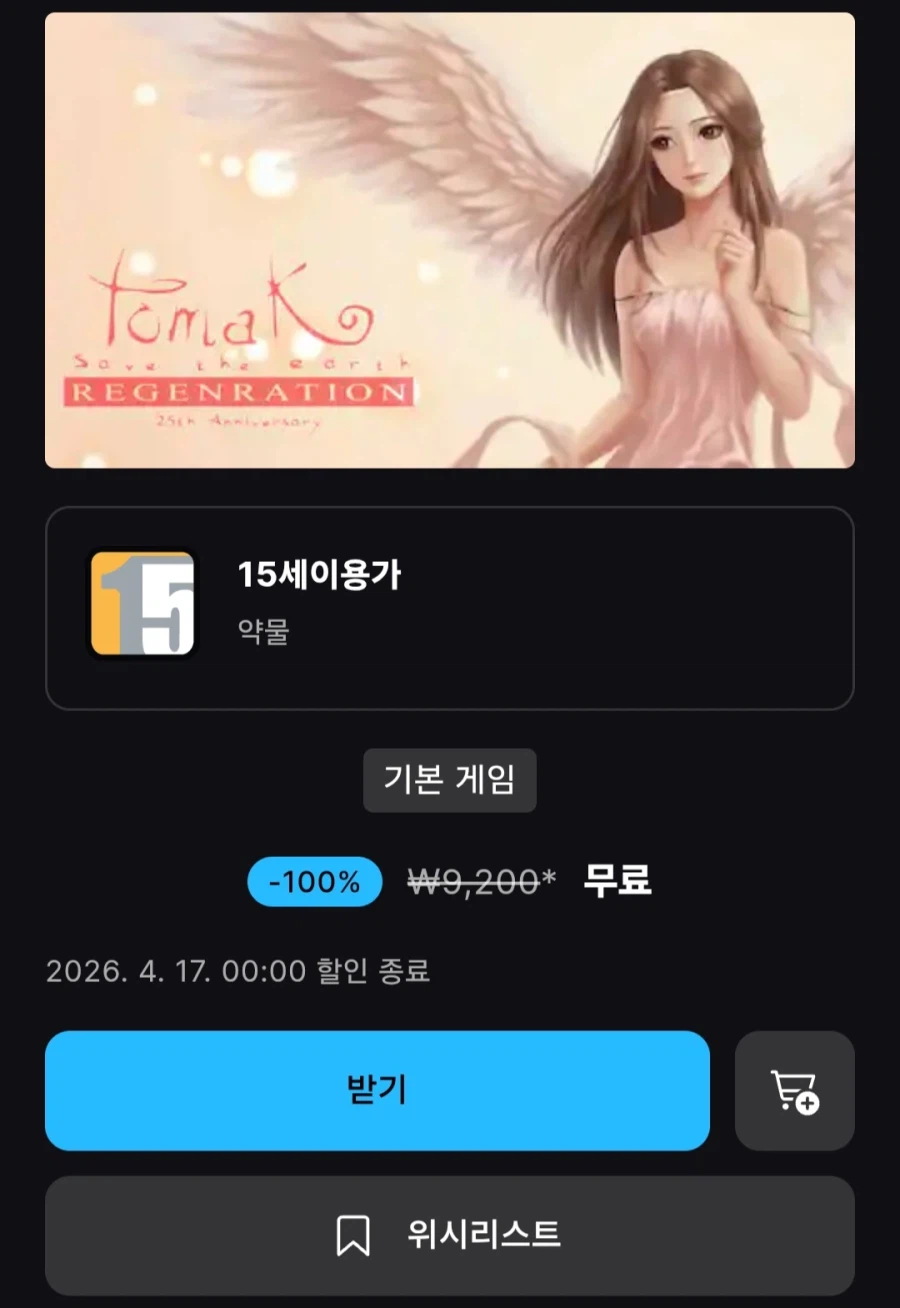The image size is (900, 1308).
Task: Select the -100% discount badge
Action: click(x=314, y=882)
